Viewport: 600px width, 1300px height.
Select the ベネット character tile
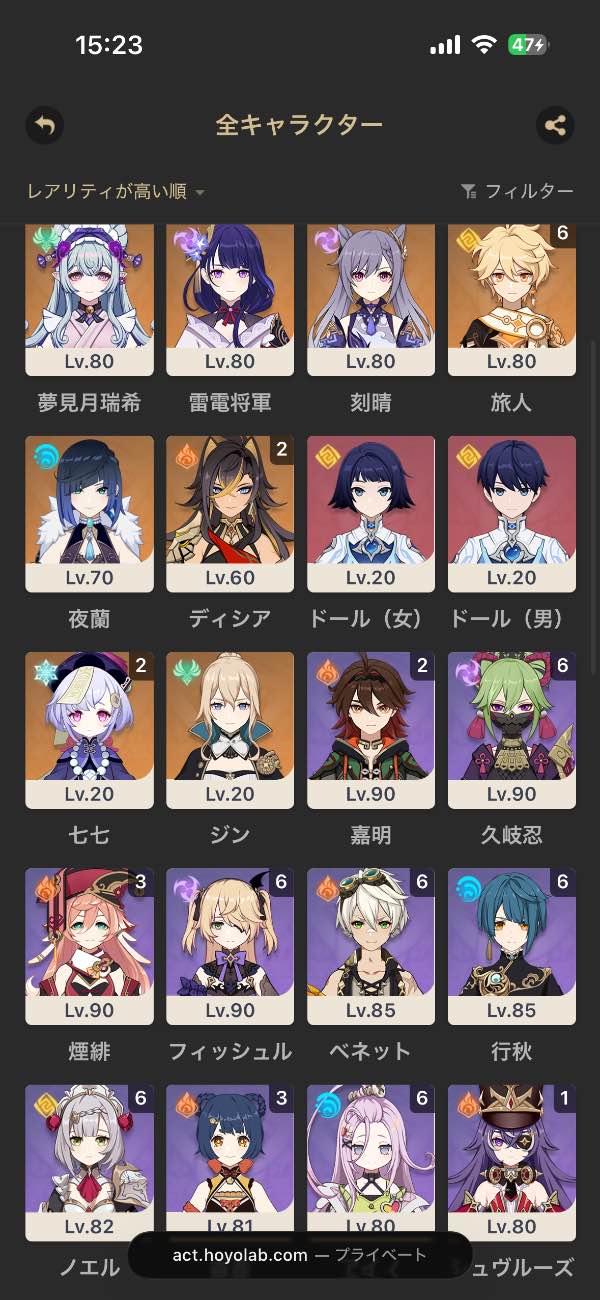[371, 946]
